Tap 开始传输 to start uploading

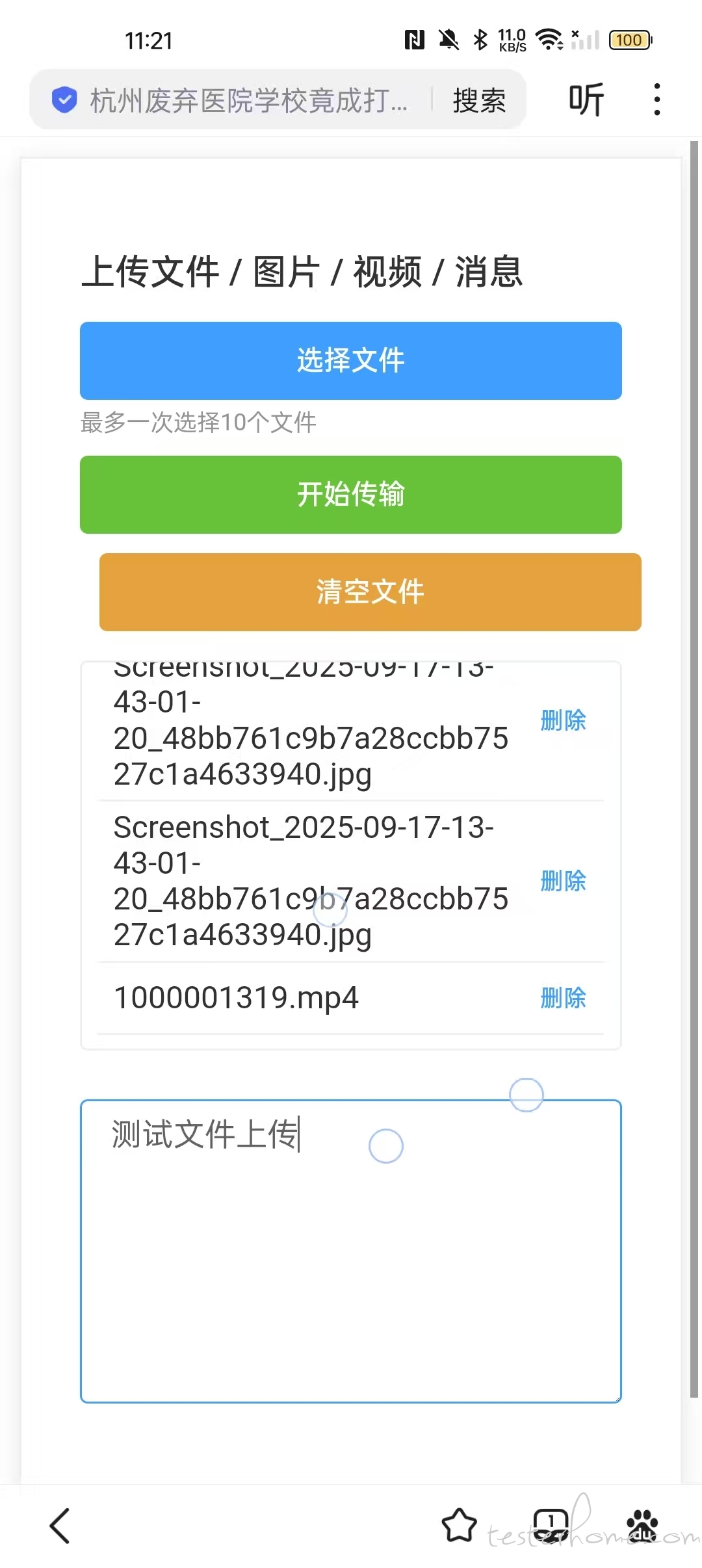350,495
